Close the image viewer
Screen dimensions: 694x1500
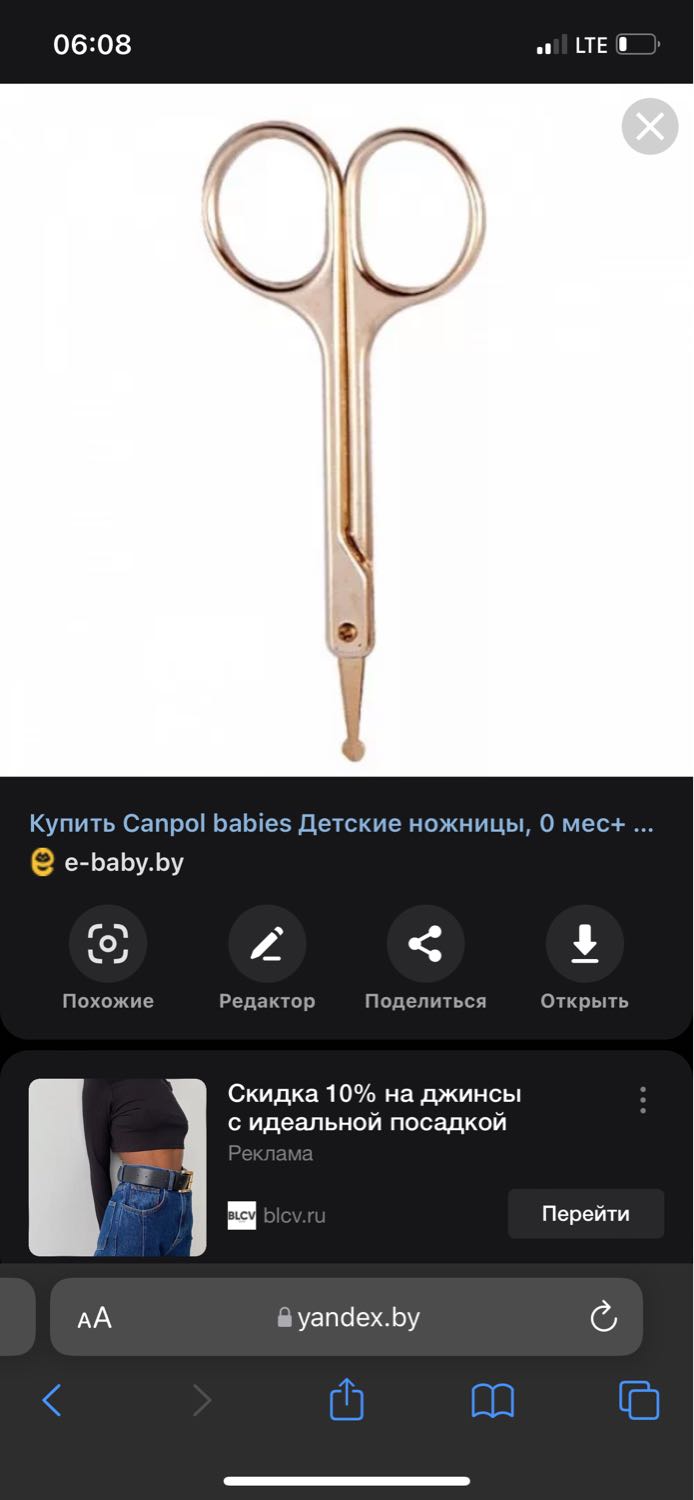click(x=650, y=127)
